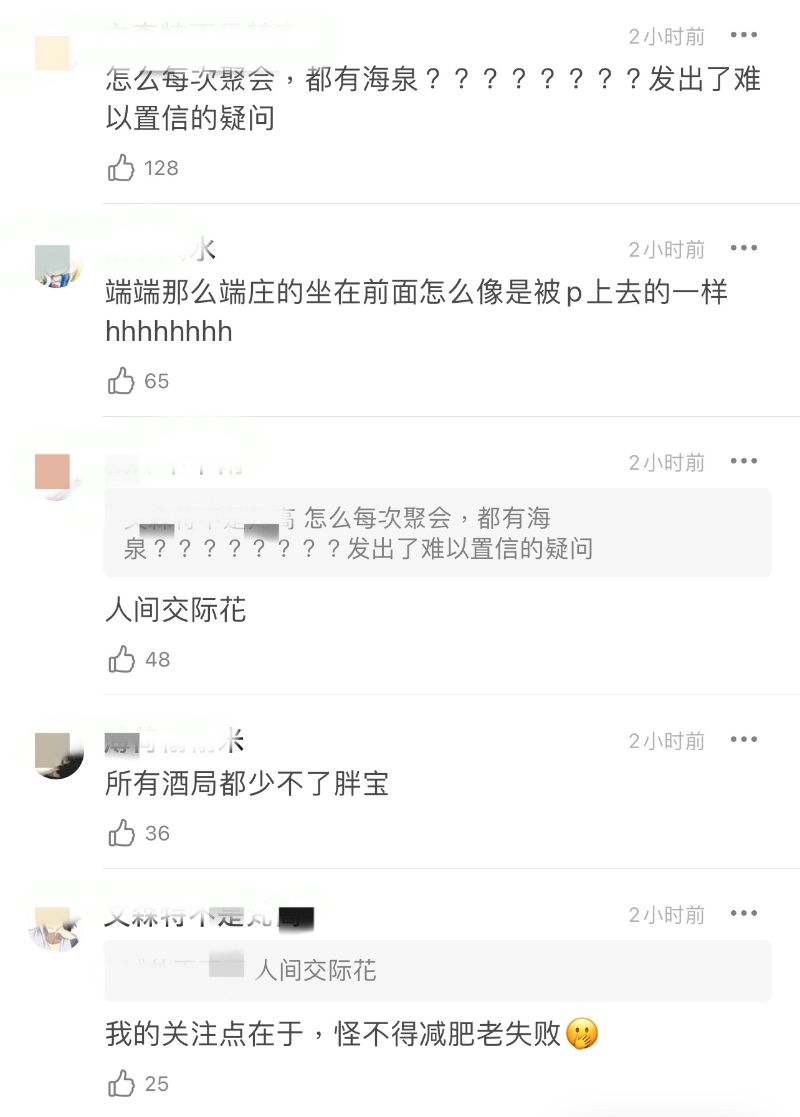Like the 所有酒局都少不了胖宝 comment
The height and width of the screenshot is (1117, 800).
[x=121, y=833]
